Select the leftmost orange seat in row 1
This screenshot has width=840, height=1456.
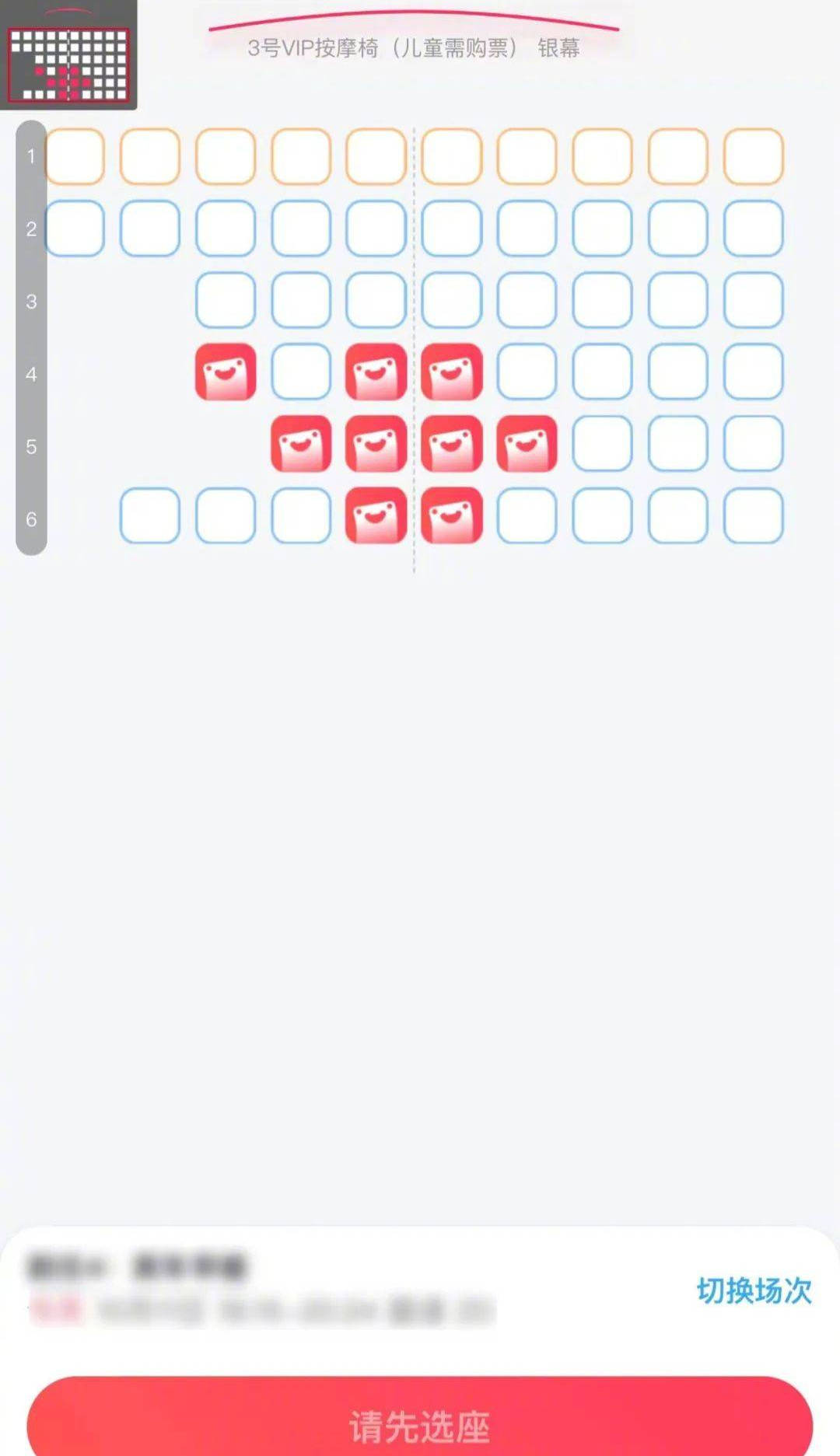pyautogui.click(x=75, y=157)
